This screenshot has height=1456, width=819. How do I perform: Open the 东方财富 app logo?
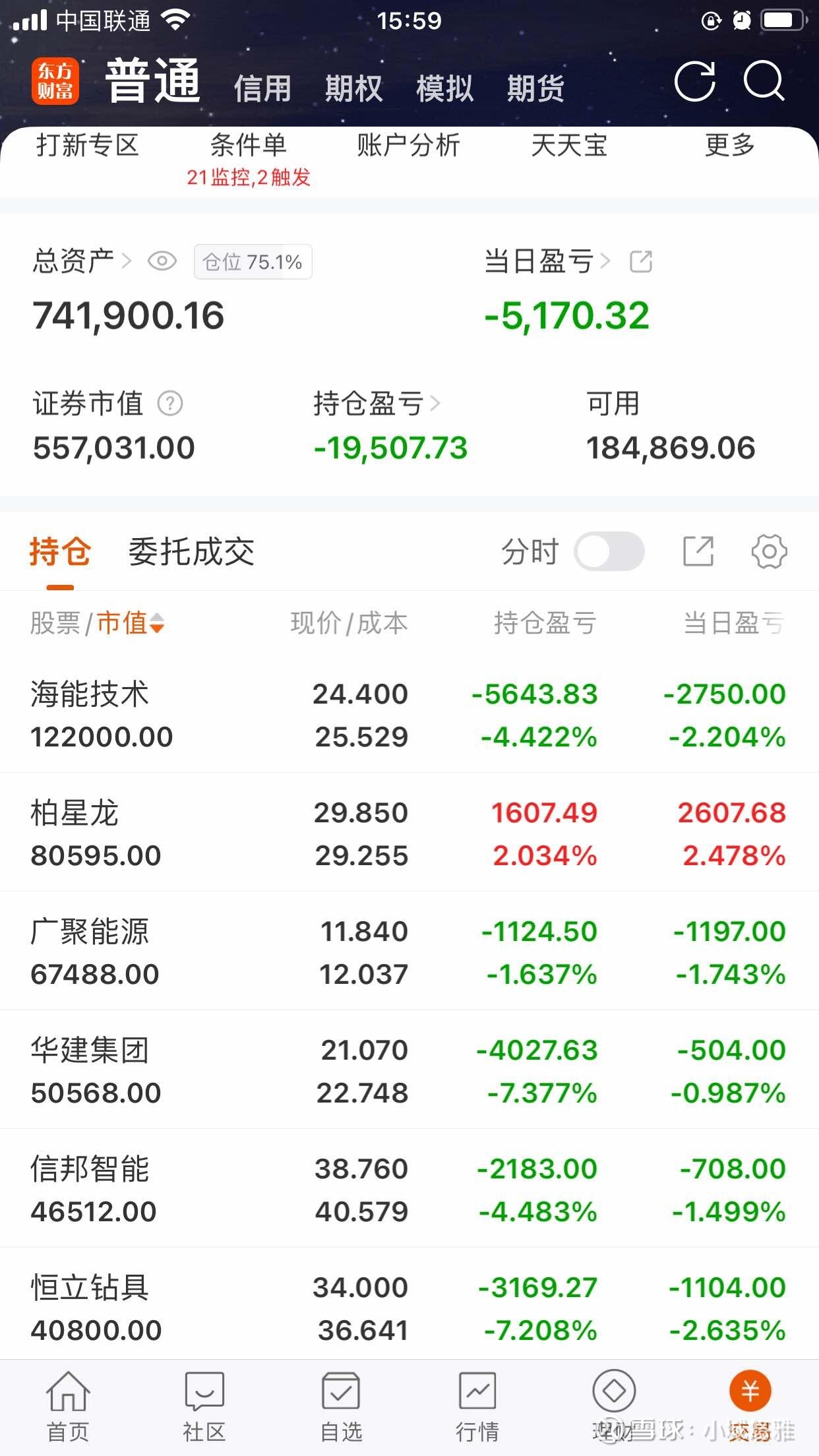[57, 80]
